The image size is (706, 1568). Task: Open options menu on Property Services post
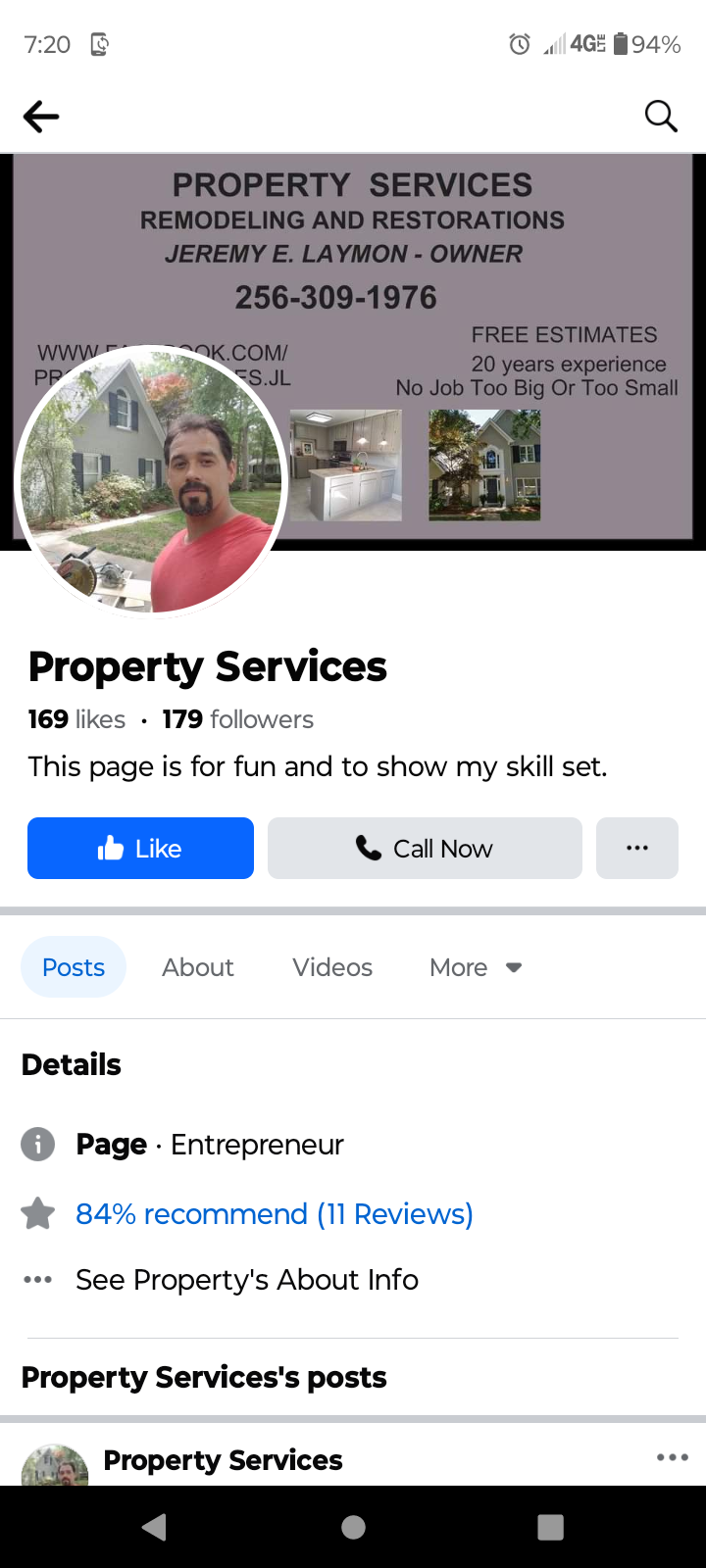tap(672, 1458)
